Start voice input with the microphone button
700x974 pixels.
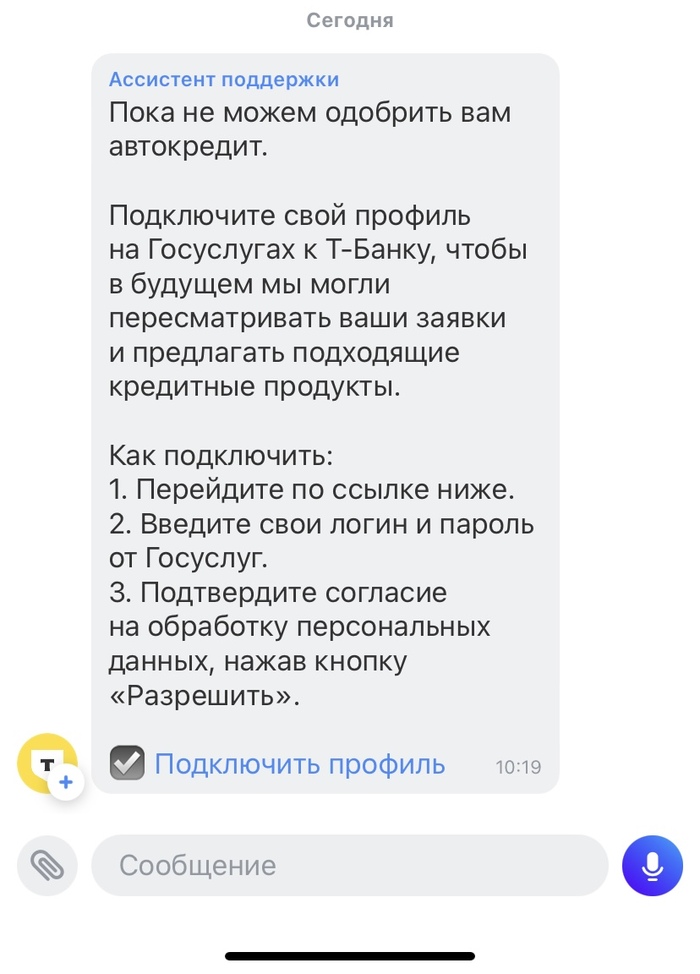[x=652, y=864]
